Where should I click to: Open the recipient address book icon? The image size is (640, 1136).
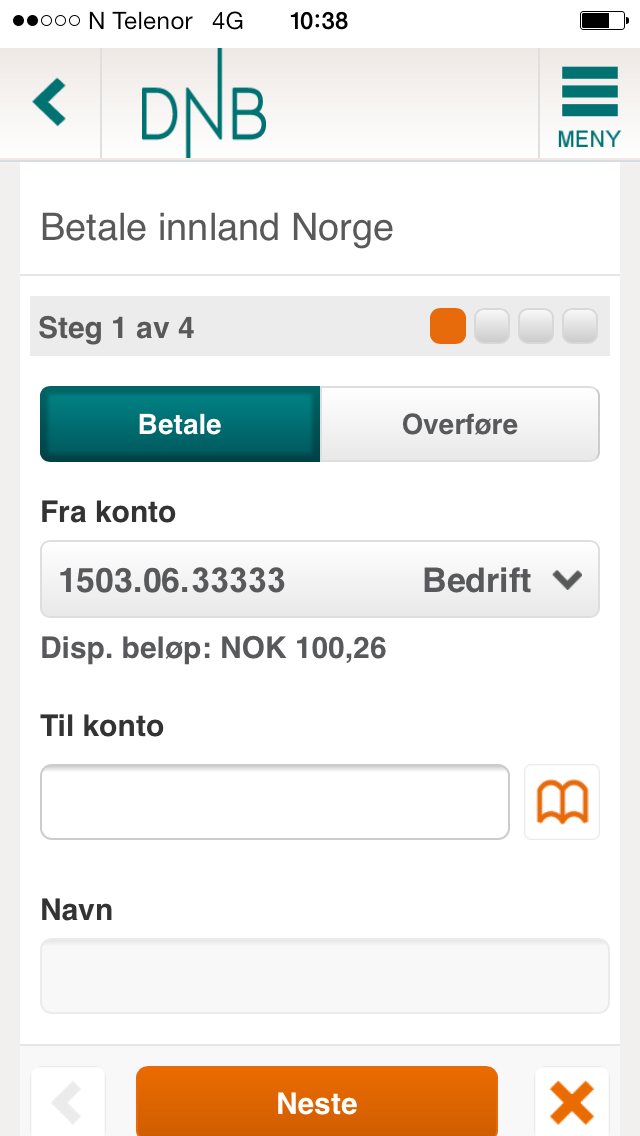point(562,802)
